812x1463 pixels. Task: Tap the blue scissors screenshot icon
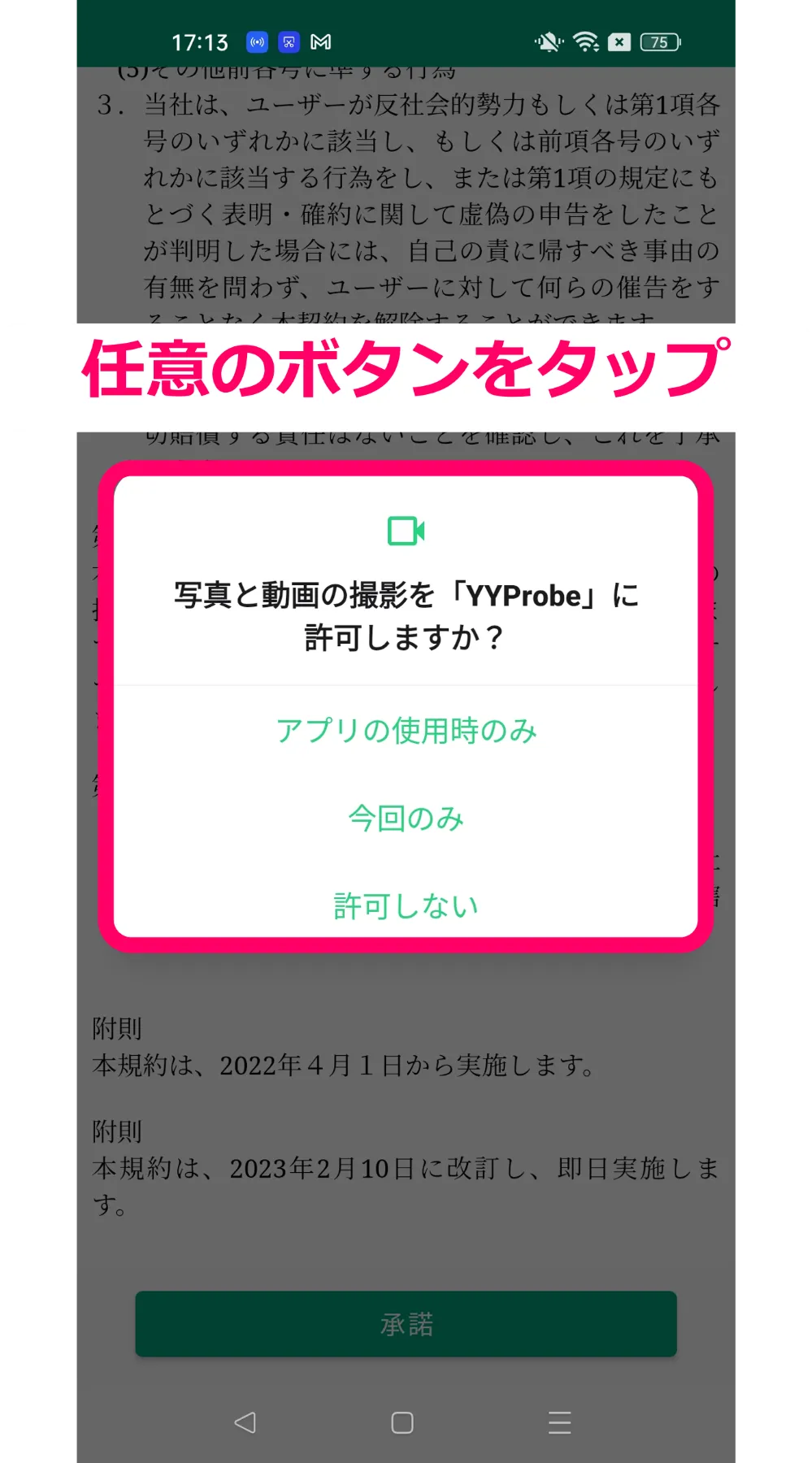tap(287, 41)
